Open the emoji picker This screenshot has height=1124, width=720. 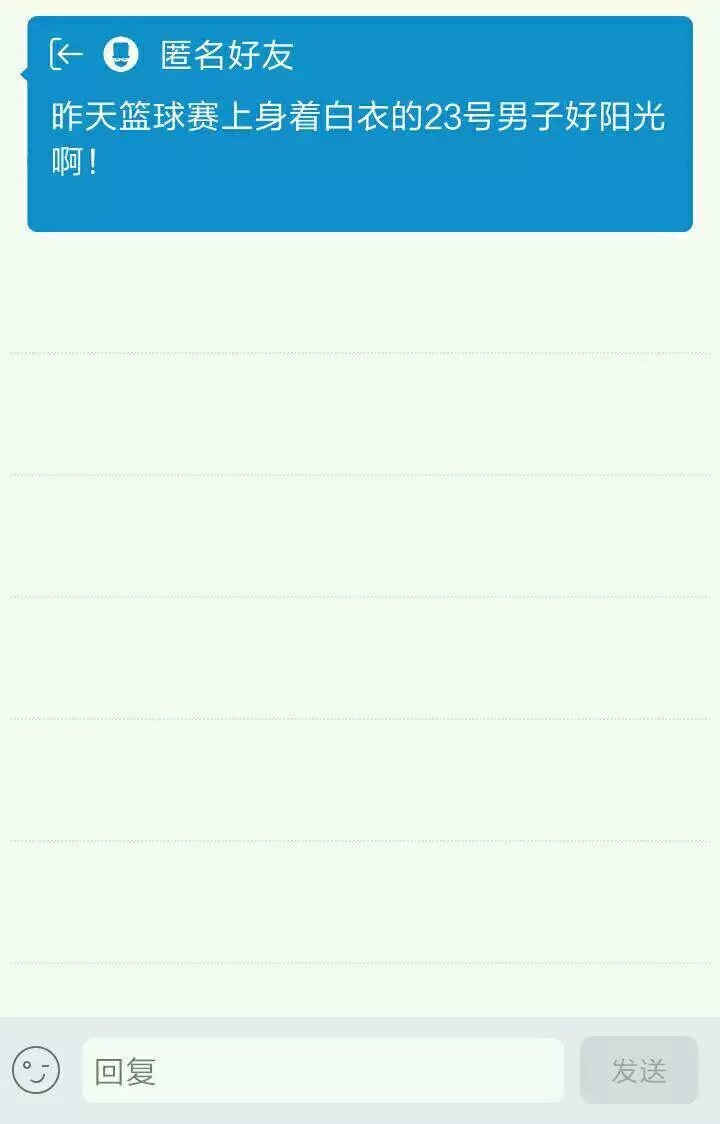coord(36,1070)
